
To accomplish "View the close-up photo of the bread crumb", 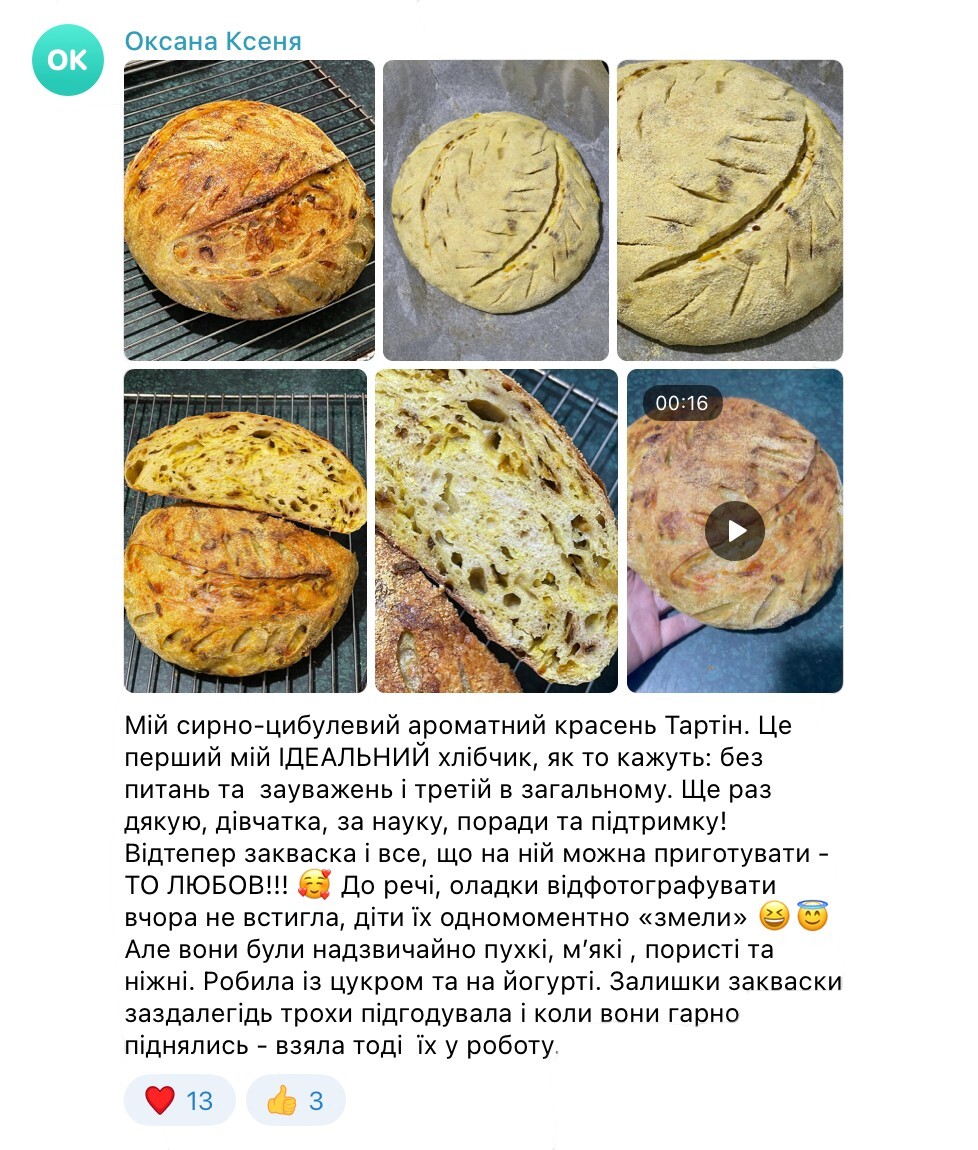I will [496, 531].
